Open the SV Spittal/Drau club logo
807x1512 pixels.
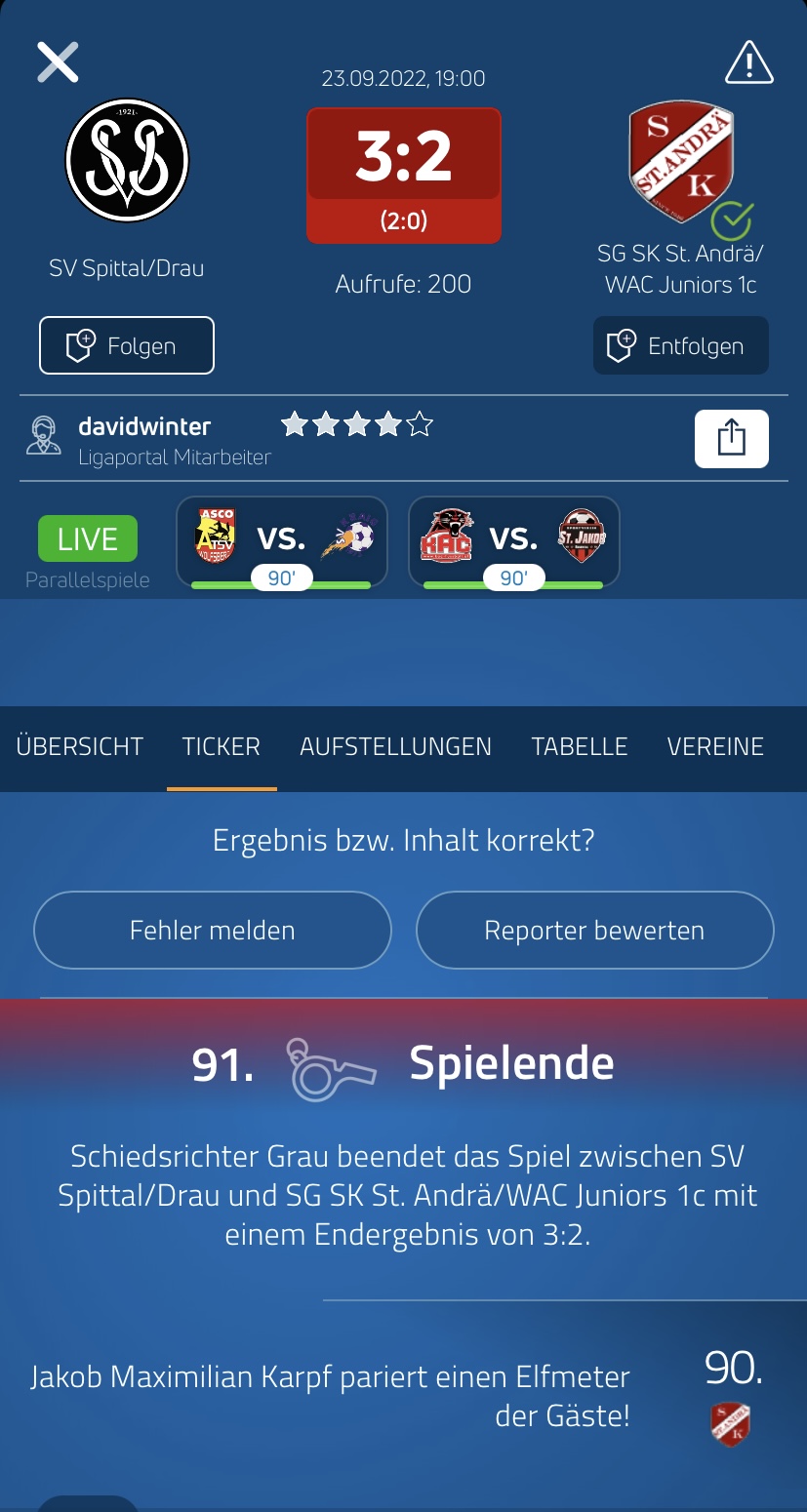click(127, 161)
